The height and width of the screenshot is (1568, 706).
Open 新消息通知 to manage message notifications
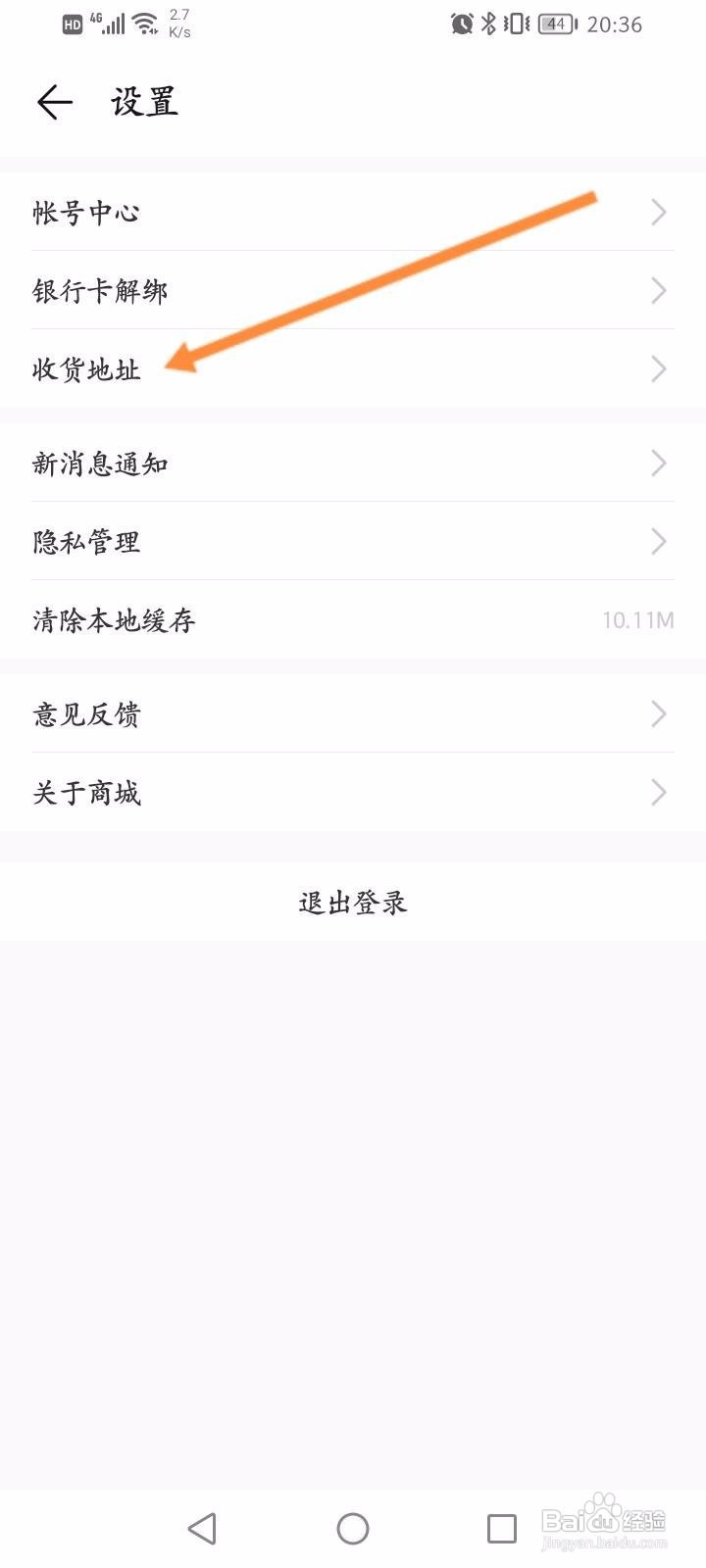coord(353,464)
